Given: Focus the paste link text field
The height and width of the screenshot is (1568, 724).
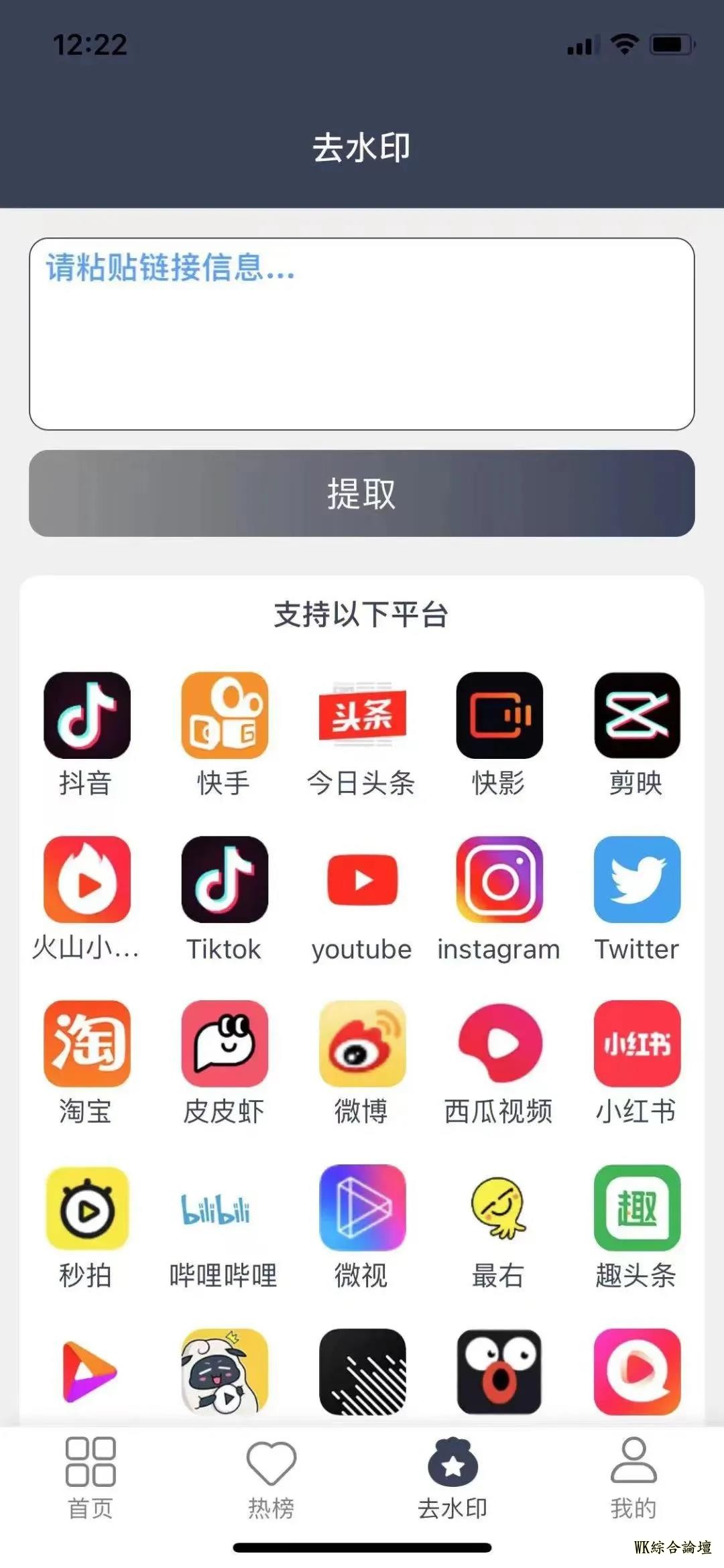Looking at the screenshot, I should point(361,333).
